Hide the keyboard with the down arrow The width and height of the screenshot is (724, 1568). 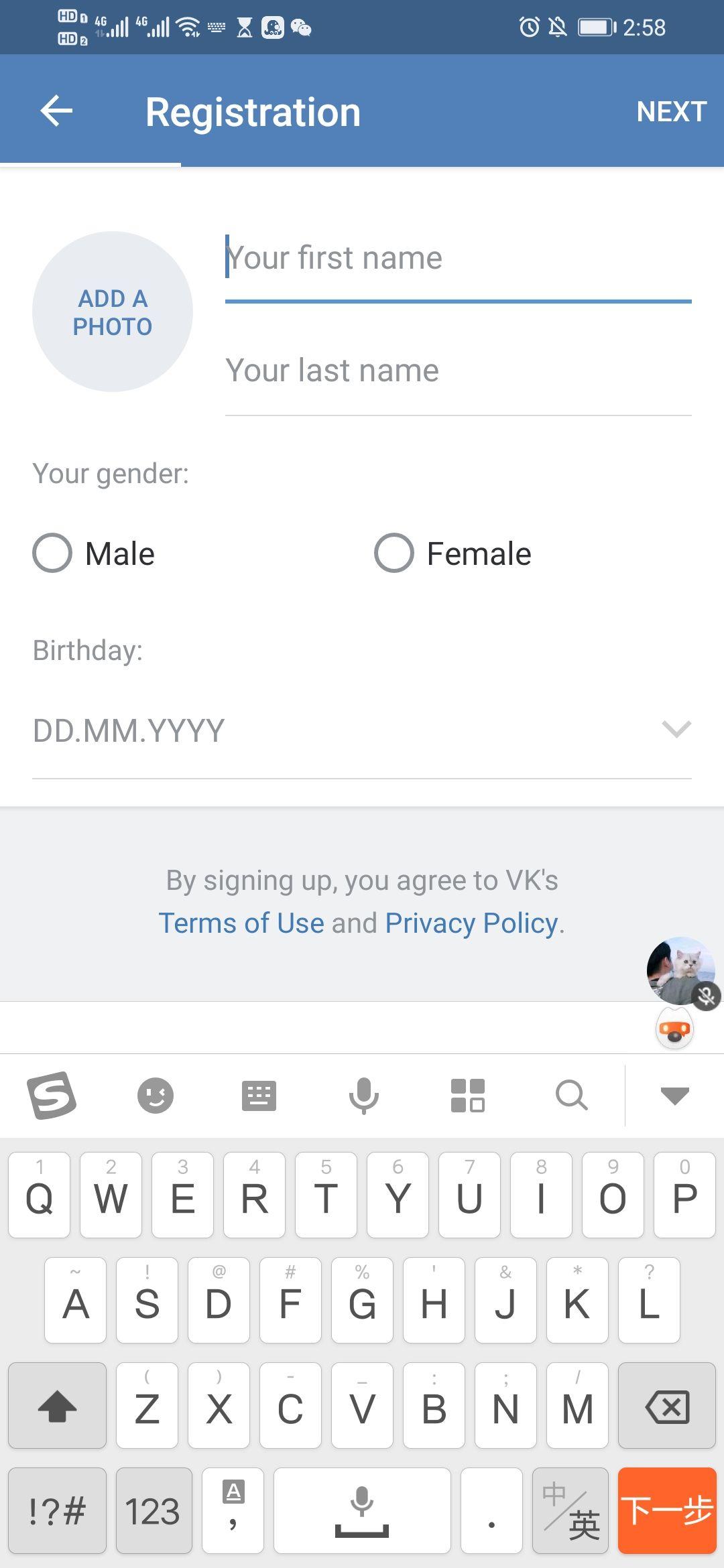[675, 1096]
